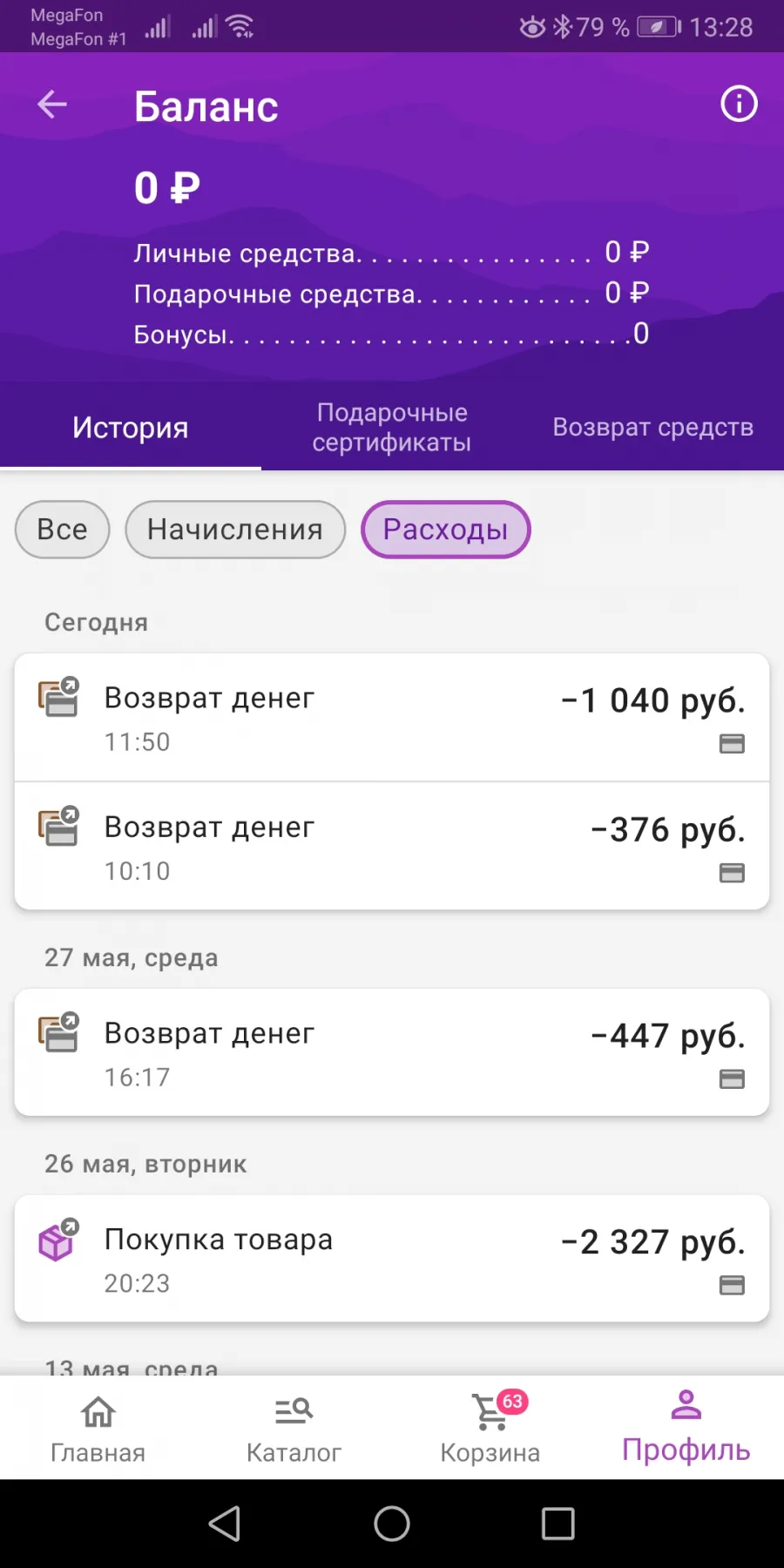
Task: Open the balance info icon
Action: [x=739, y=104]
